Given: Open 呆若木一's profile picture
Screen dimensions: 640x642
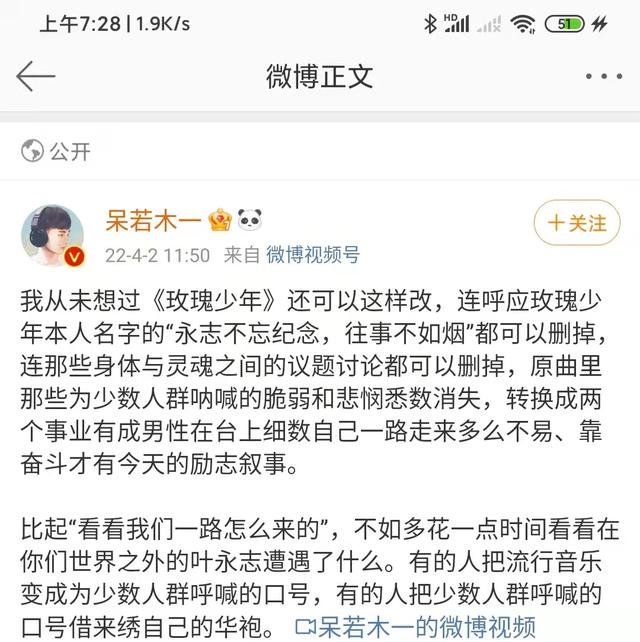Looking at the screenshot, I should [53, 237].
